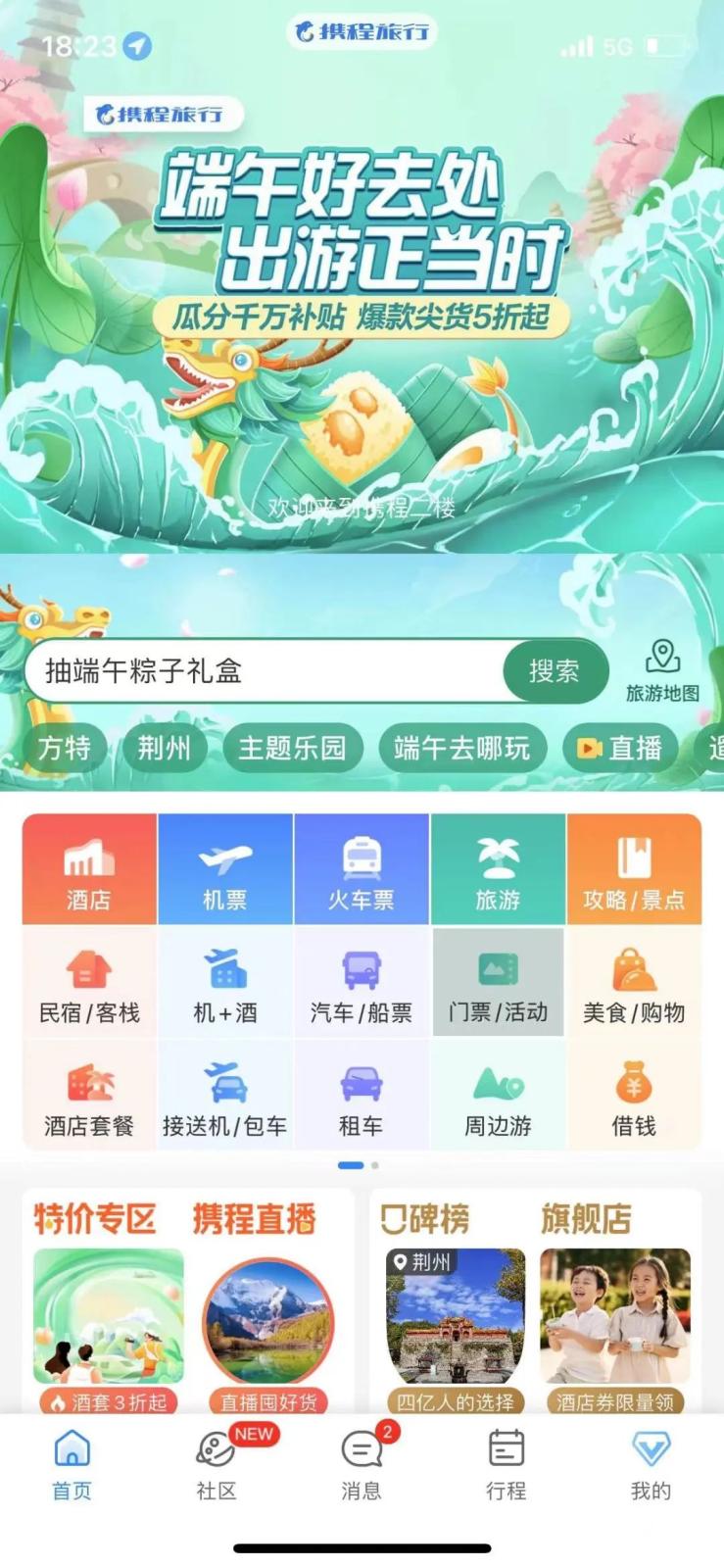Open the 旅游 tile with the palm tree icon
The image size is (724, 1568).
(x=498, y=870)
